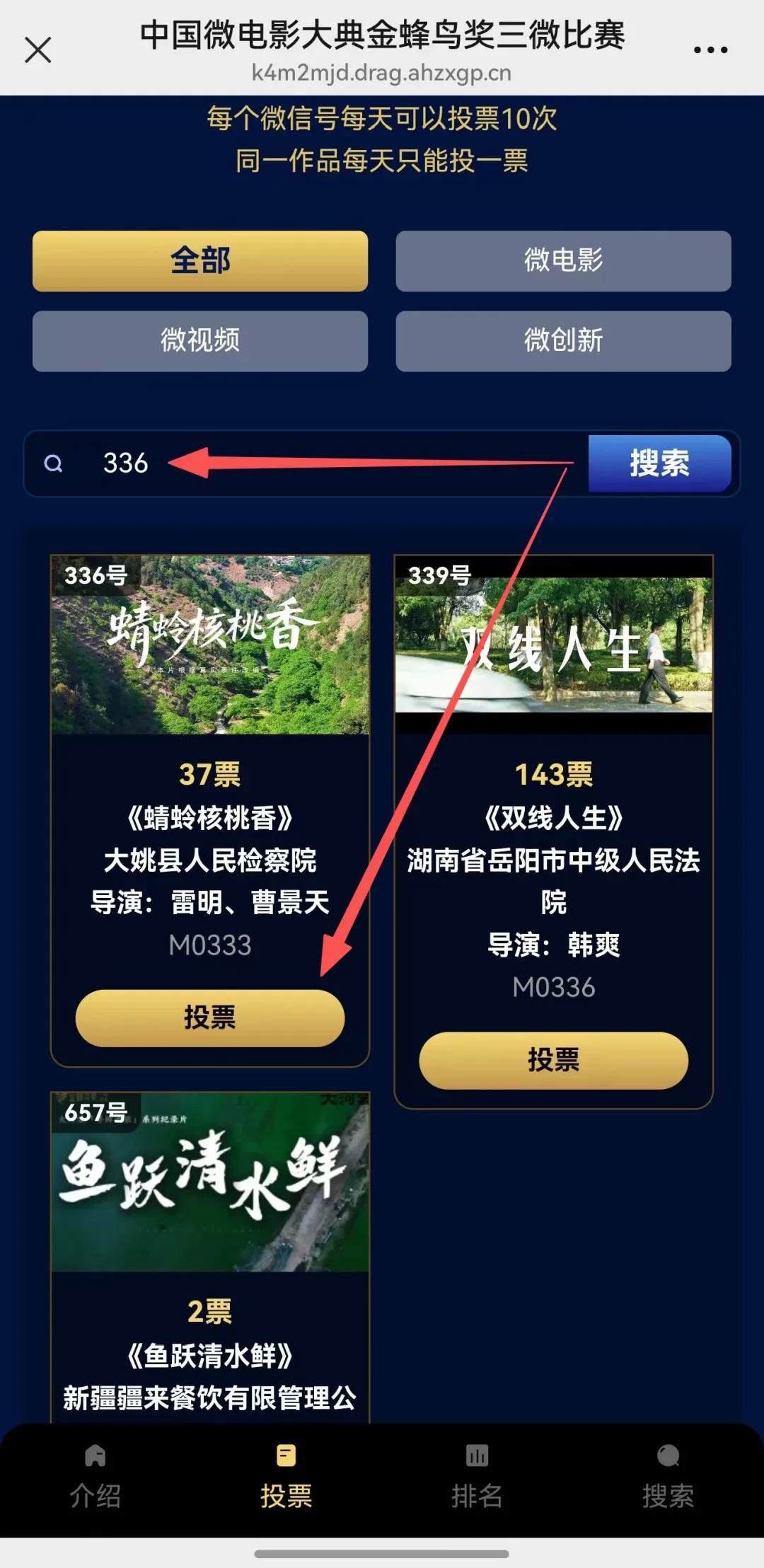Switch to the 排名 bottom tab
764x1568 pixels.
(477, 1477)
